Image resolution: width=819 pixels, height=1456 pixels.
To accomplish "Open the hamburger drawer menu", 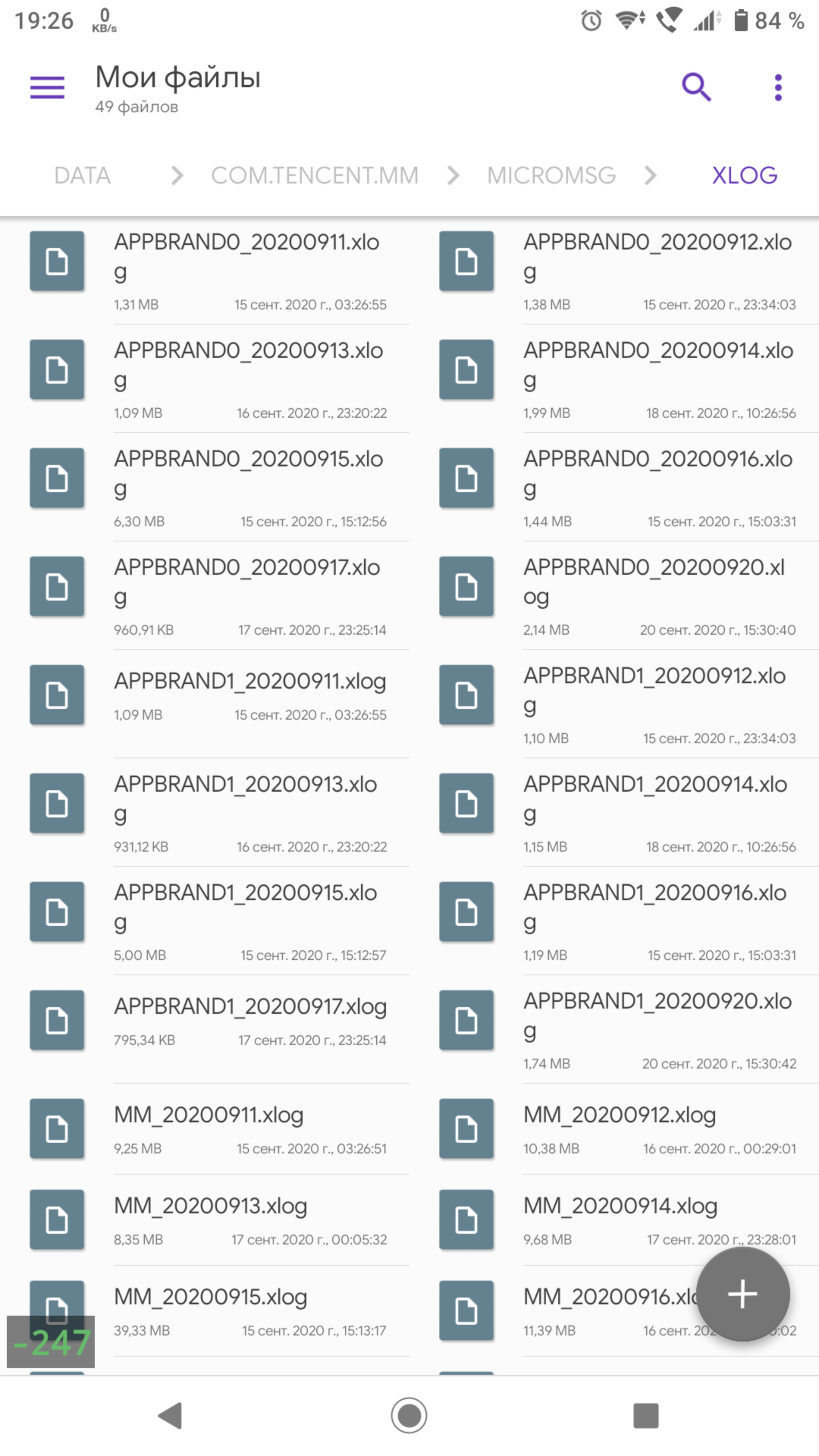I will tap(48, 88).
